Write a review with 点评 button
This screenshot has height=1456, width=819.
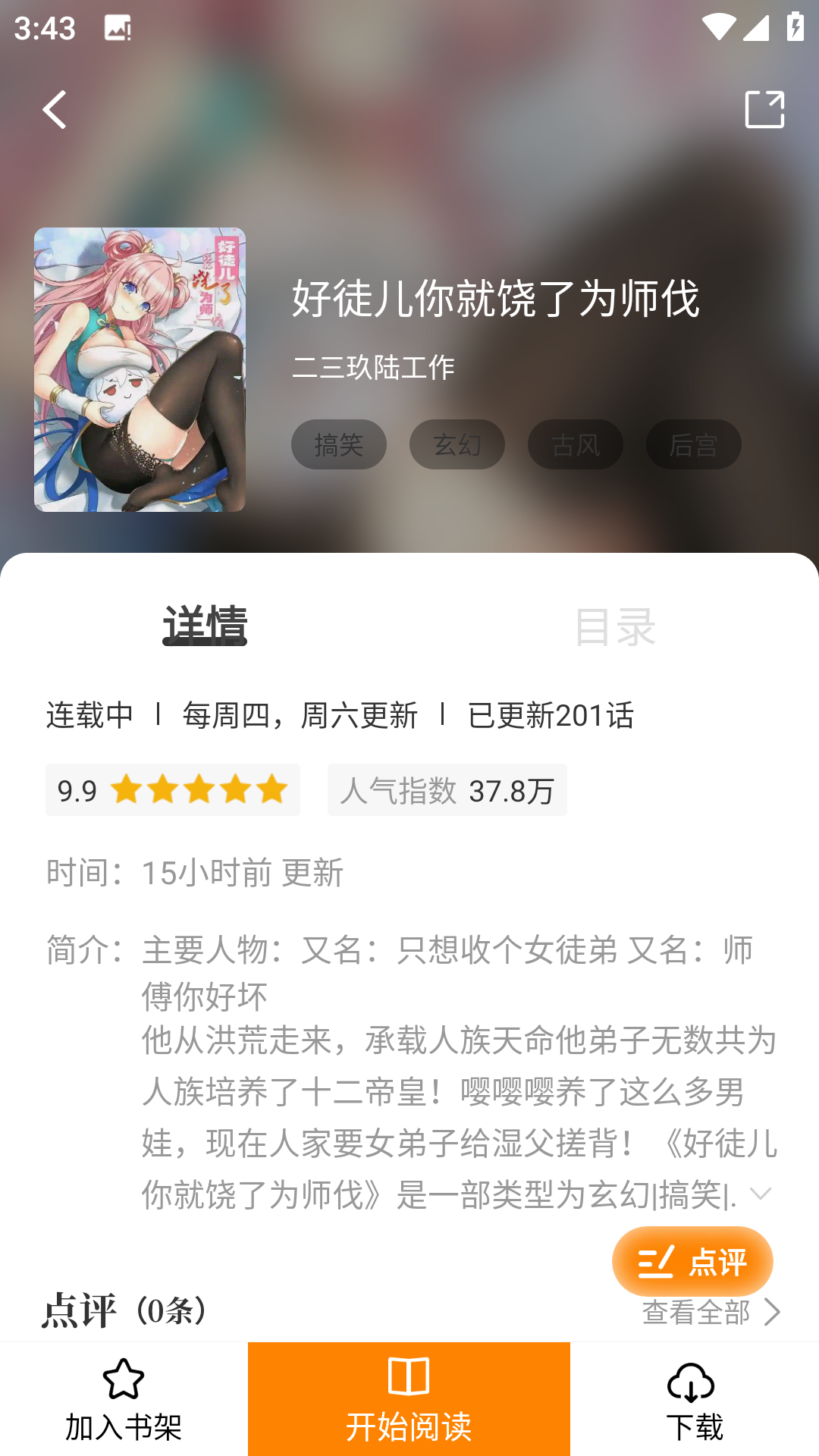click(x=692, y=1261)
